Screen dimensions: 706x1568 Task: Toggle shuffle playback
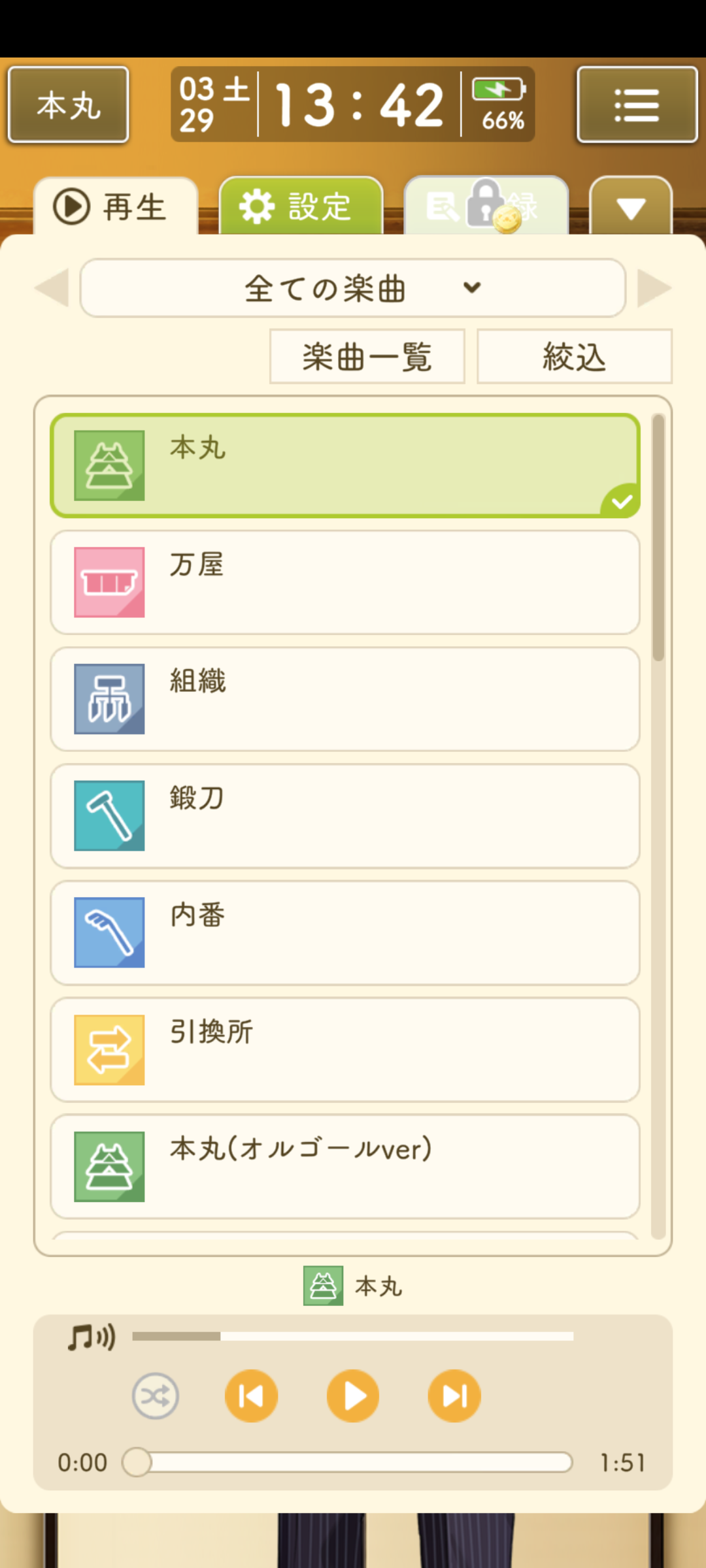point(156,1396)
